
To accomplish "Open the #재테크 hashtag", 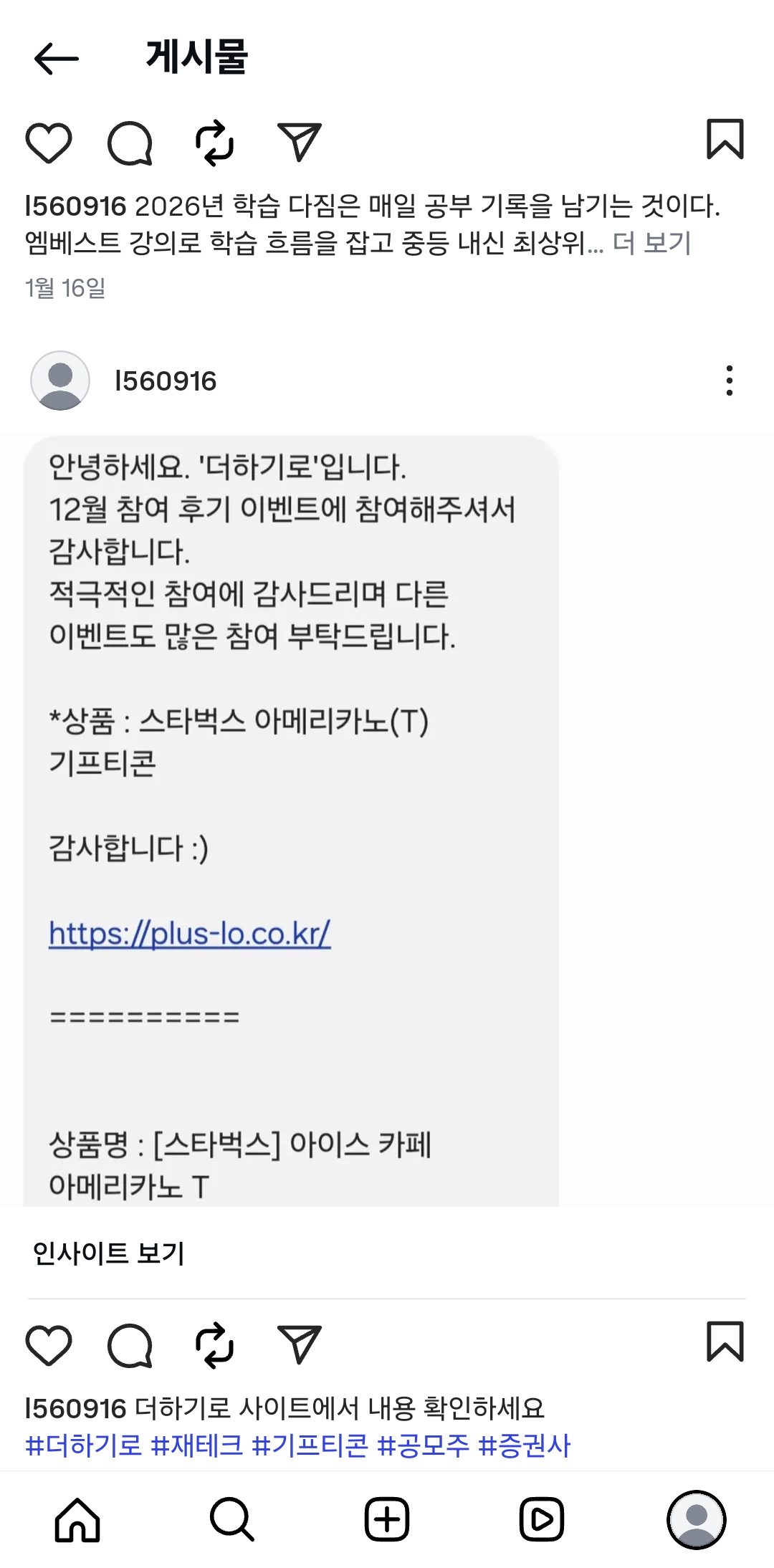I will click(197, 1445).
